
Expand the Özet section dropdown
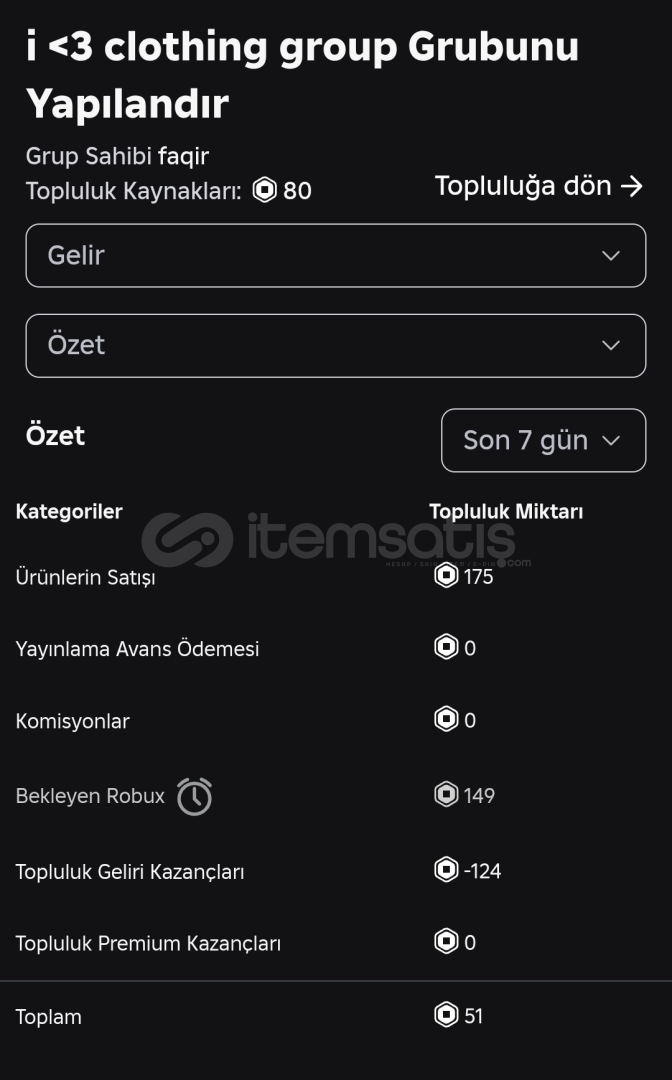[x=335, y=346]
